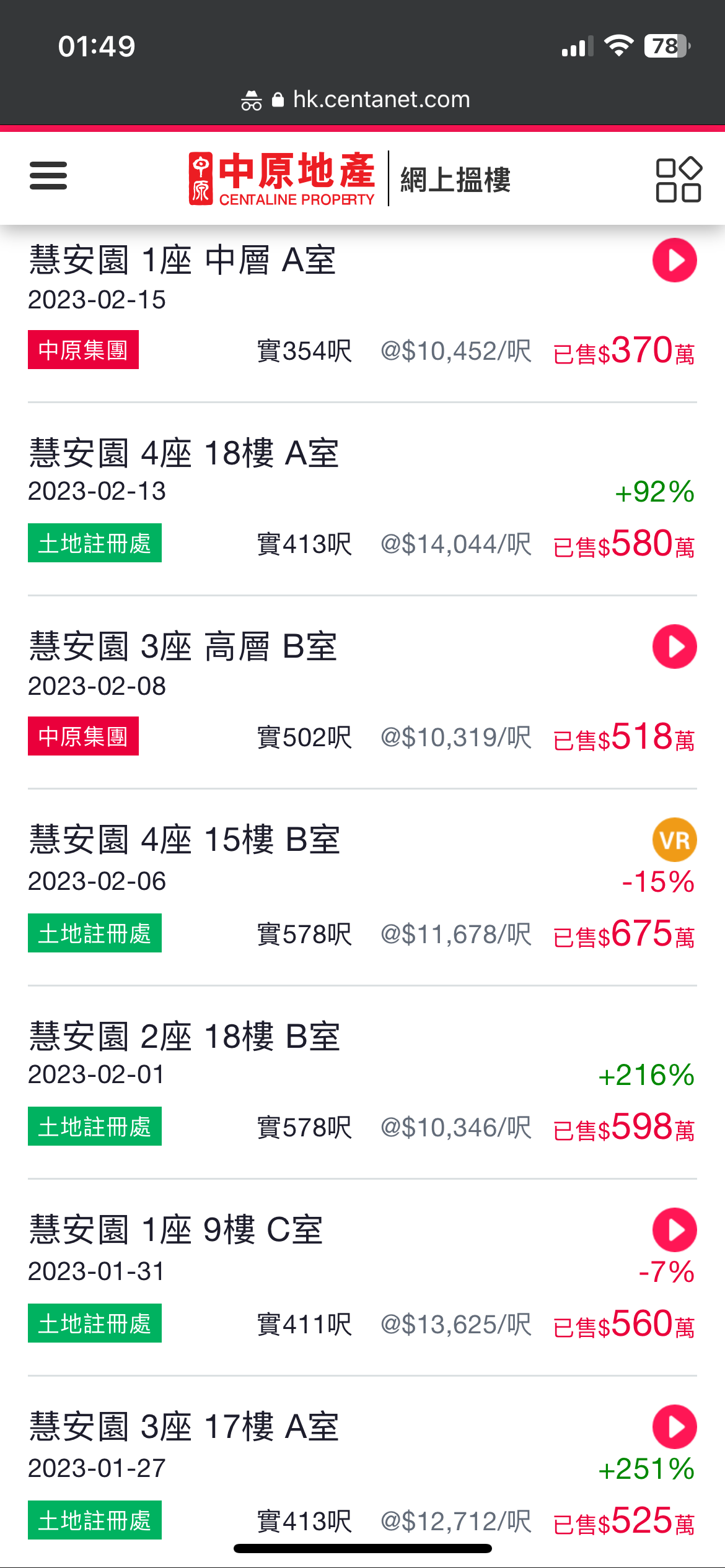Image resolution: width=725 pixels, height=1568 pixels.
Task: Open the grid apps icon
Action: [679, 180]
